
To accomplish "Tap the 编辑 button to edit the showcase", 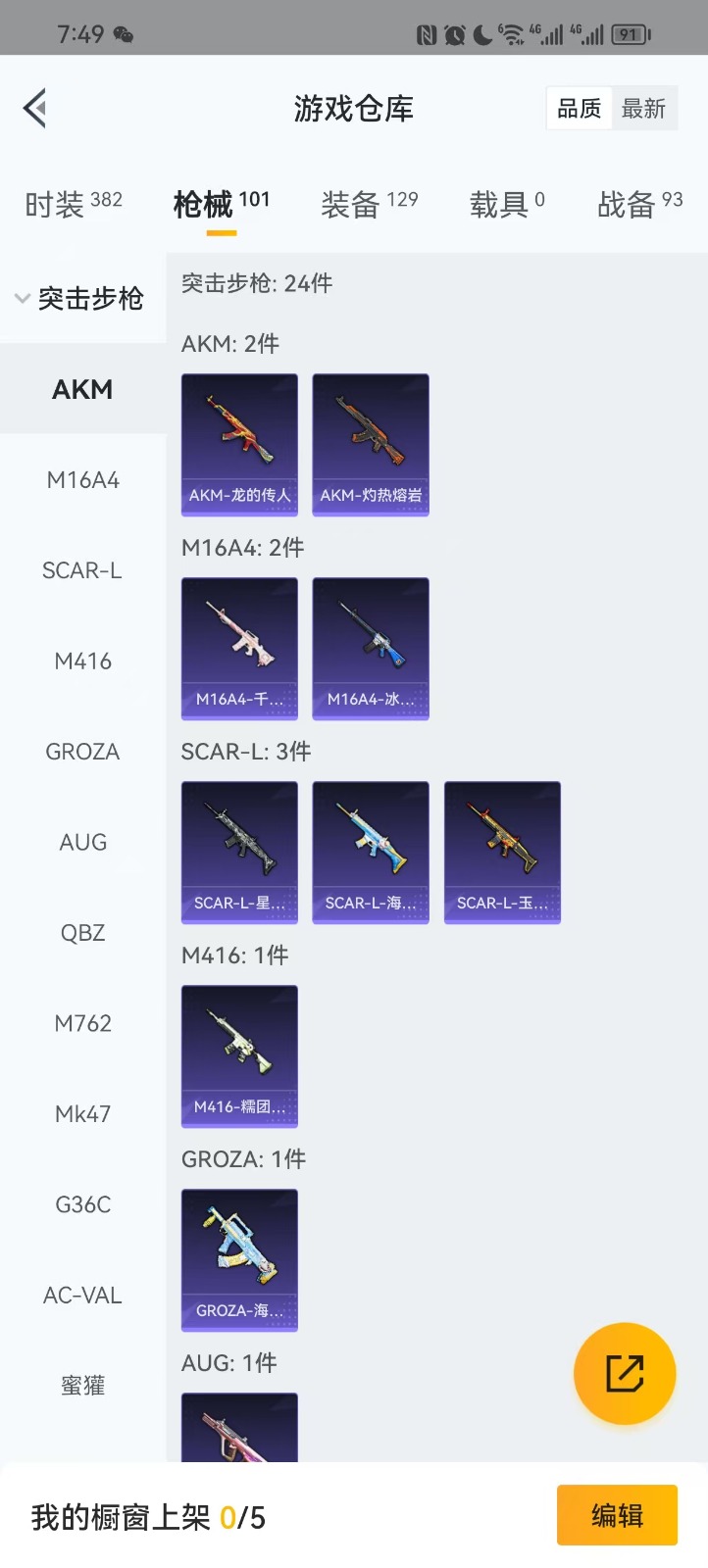I will pyautogui.click(x=617, y=1515).
